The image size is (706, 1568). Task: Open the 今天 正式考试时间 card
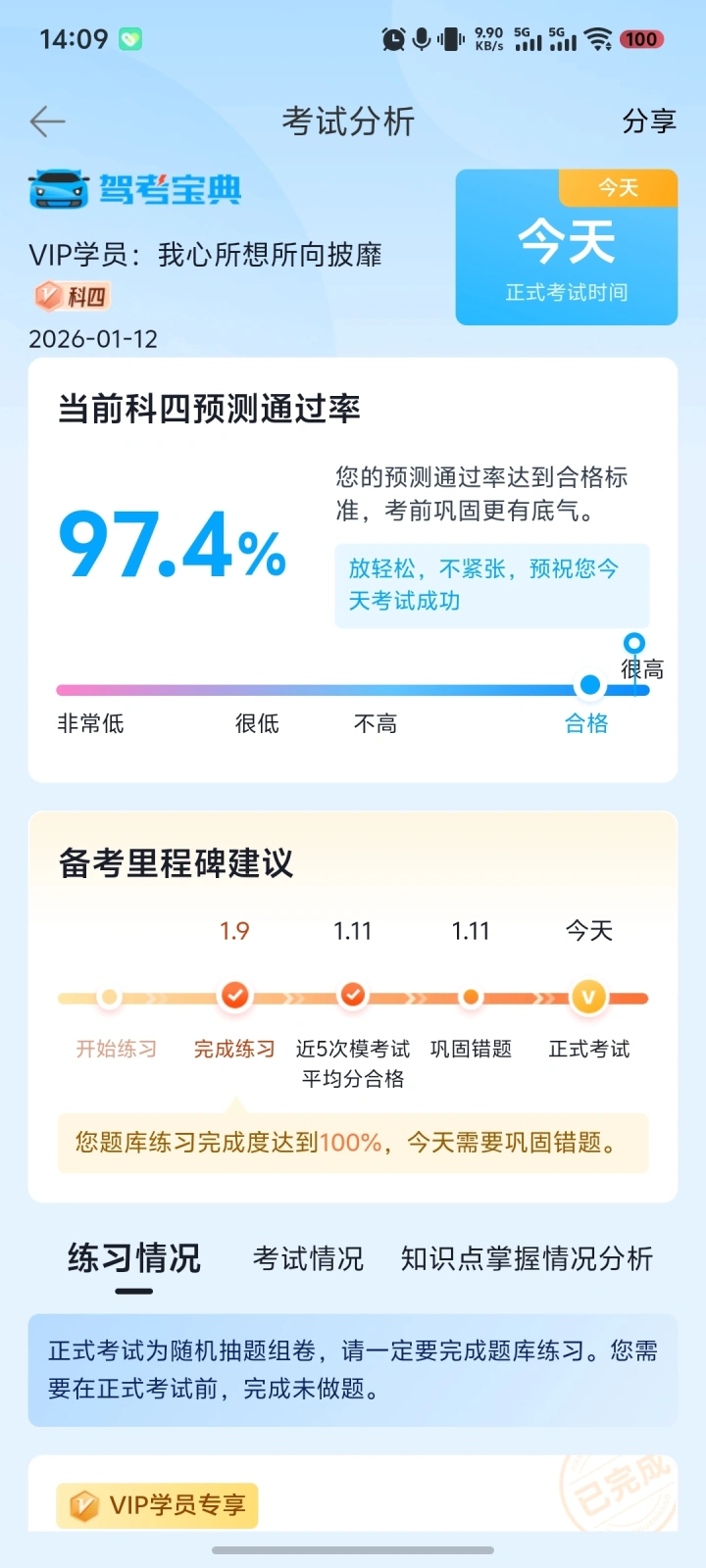566,248
